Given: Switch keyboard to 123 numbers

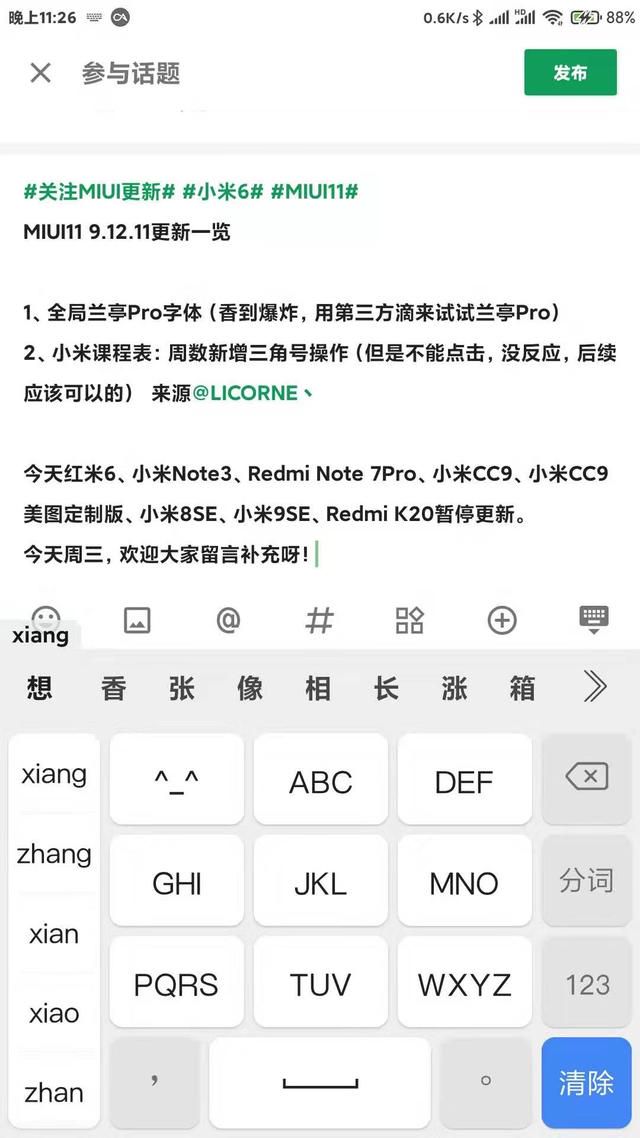Looking at the screenshot, I should coord(586,984).
